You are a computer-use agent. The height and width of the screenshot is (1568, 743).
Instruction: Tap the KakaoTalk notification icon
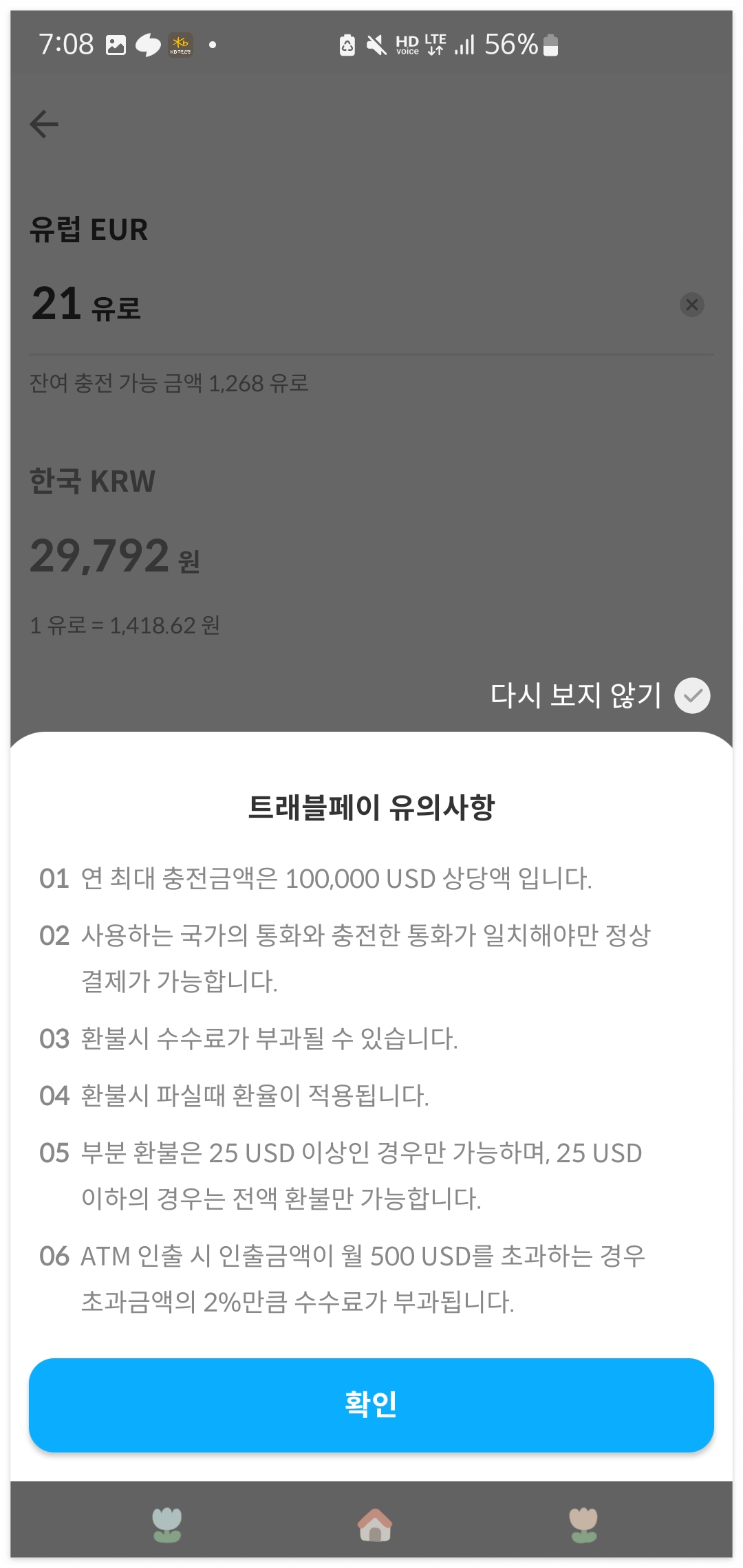(x=147, y=44)
